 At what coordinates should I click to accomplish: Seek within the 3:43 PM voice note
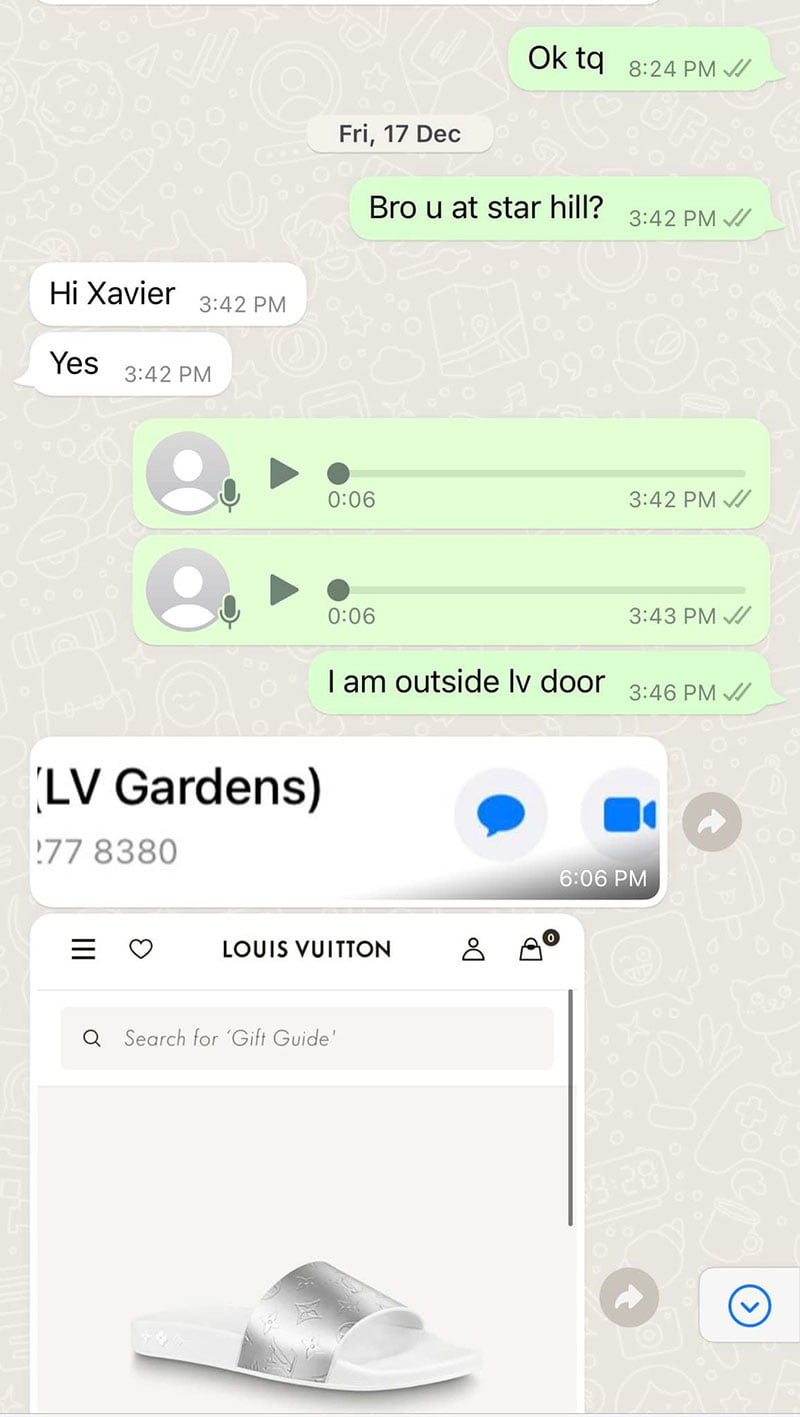[540, 590]
